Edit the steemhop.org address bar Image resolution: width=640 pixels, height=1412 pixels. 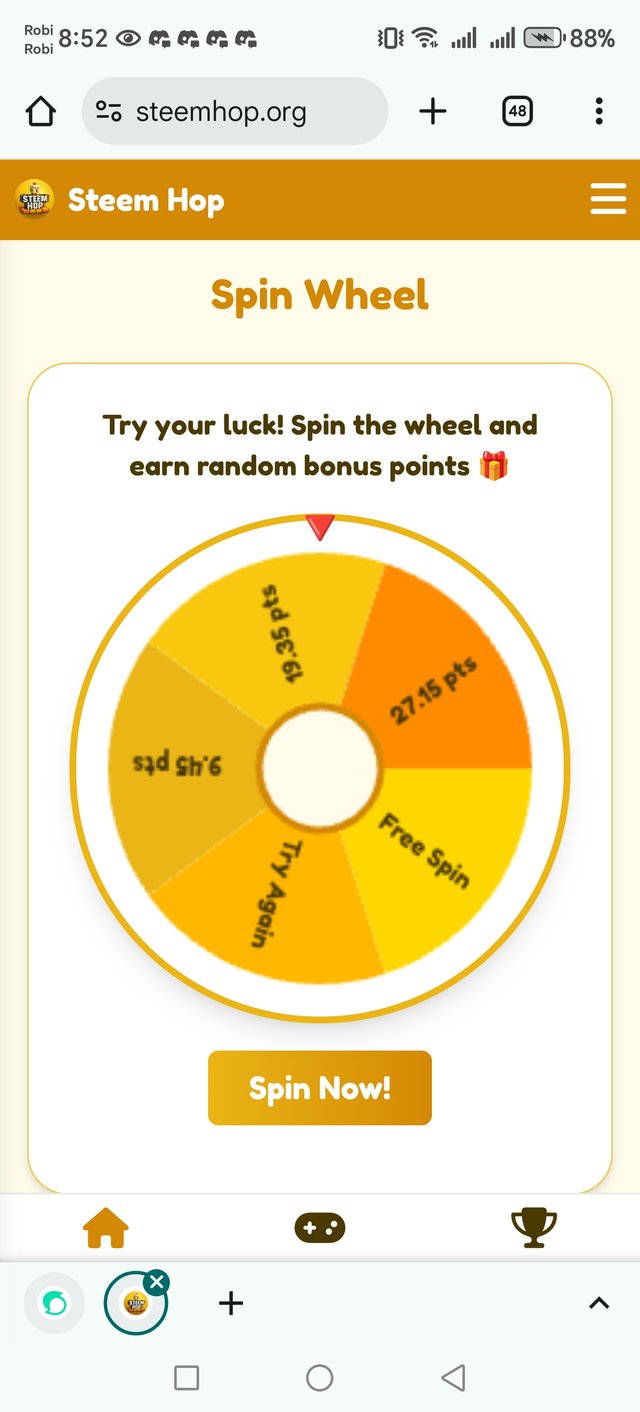tap(235, 112)
